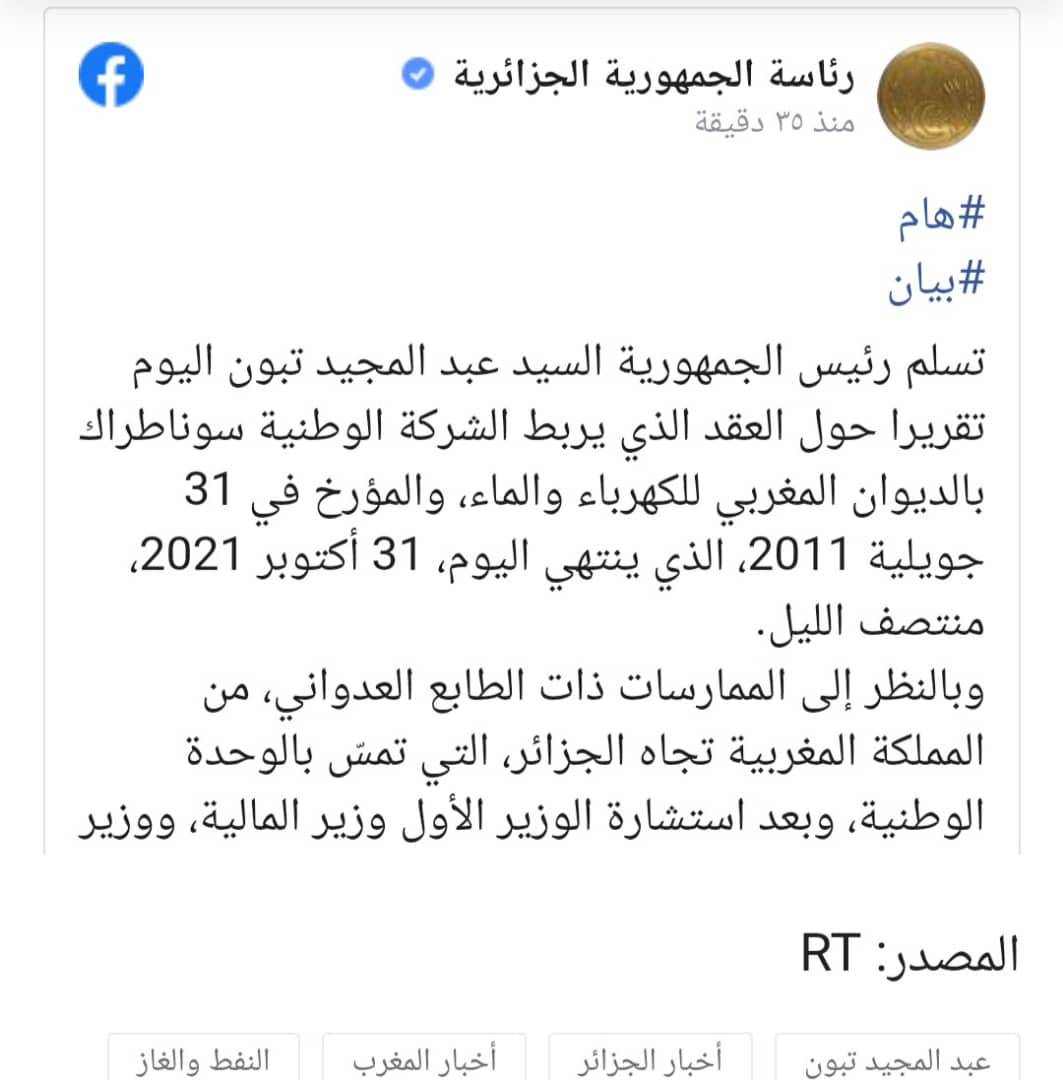The height and width of the screenshot is (1080, 1063).
Task: View the post on Facebook via its logo
Action: click(111, 76)
